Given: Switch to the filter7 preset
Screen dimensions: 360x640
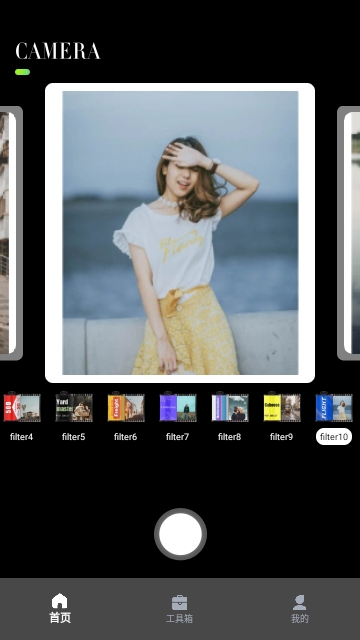Looking at the screenshot, I should tap(178, 407).
